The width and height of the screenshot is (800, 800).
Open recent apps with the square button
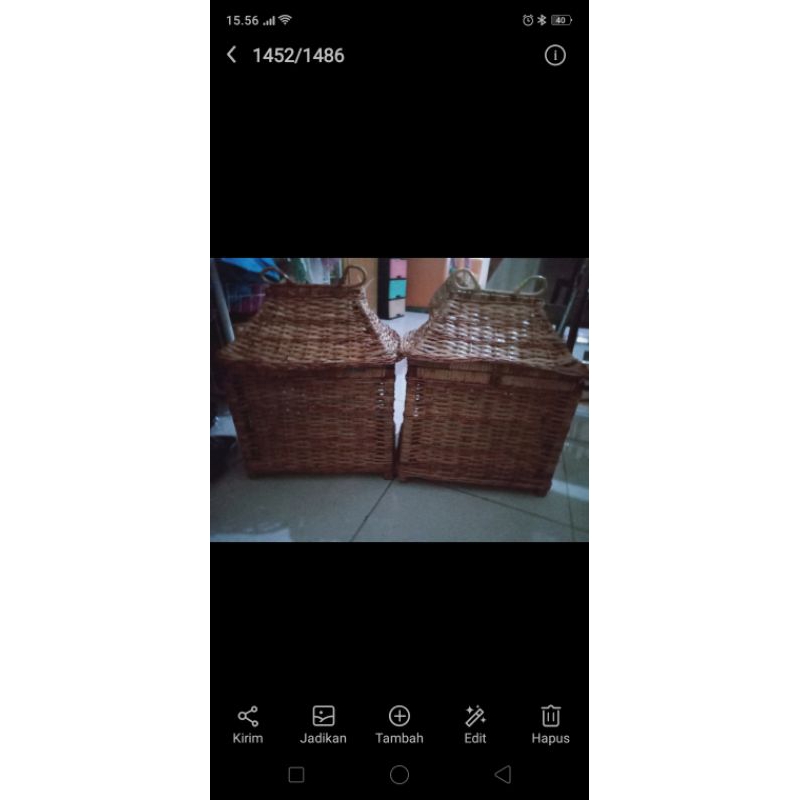point(296,775)
